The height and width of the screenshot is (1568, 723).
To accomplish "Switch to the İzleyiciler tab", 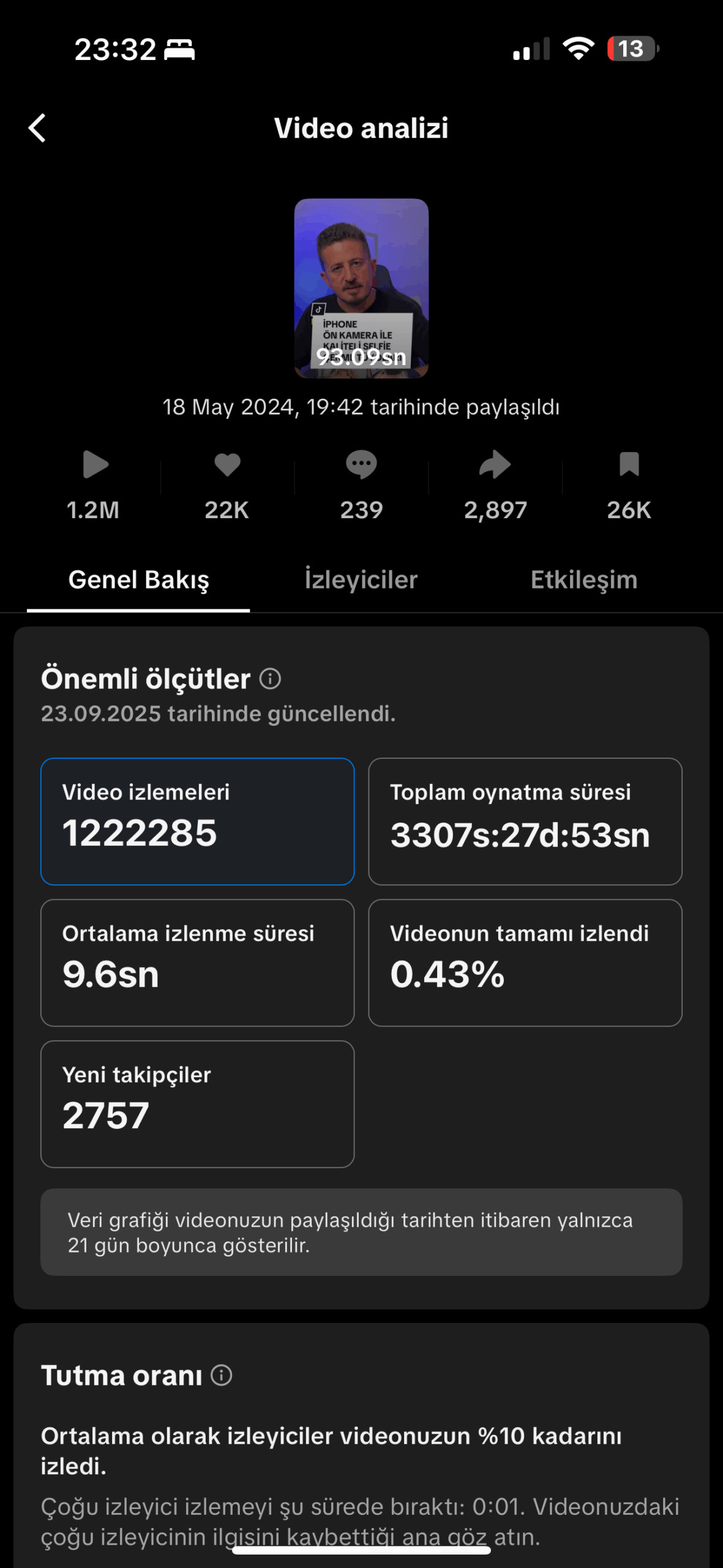I will tap(361, 580).
